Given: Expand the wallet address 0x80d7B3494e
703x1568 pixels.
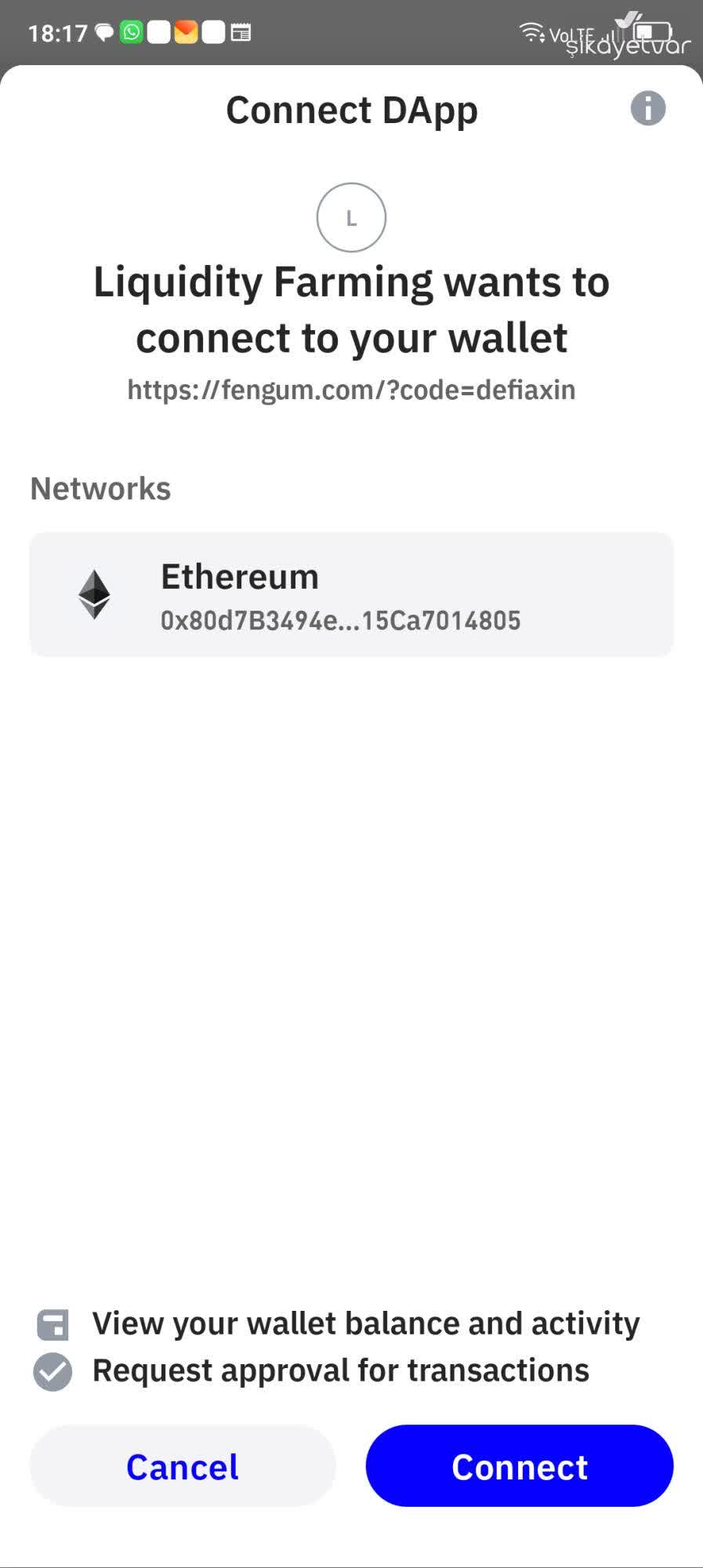Looking at the screenshot, I should (340, 620).
